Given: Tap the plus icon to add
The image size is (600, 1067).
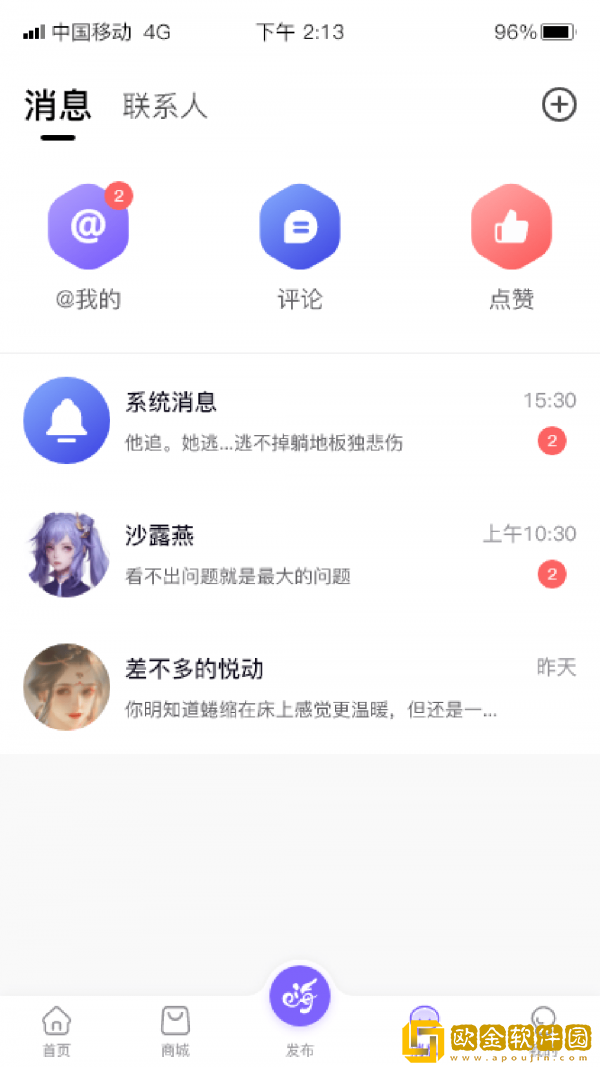Looking at the screenshot, I should 559,104.
